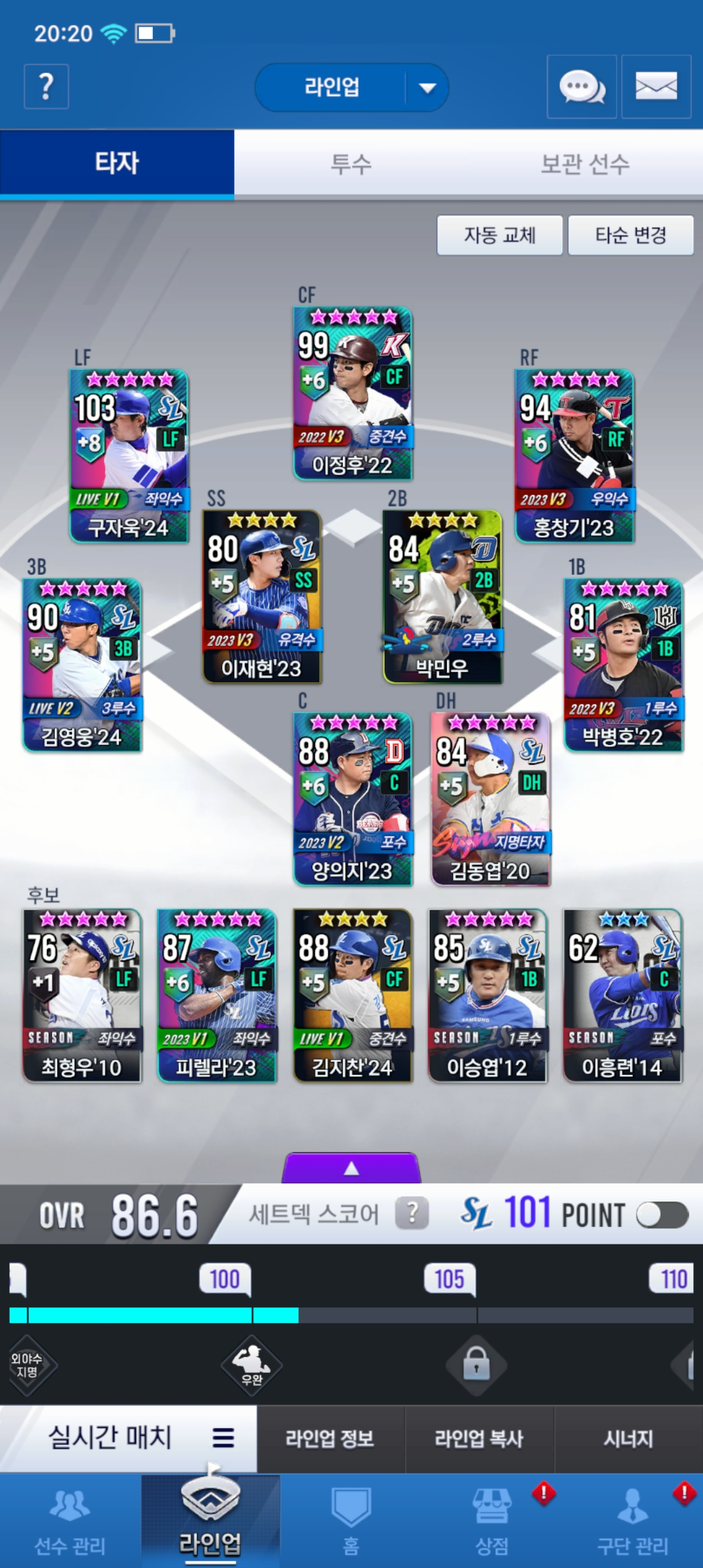This screenshot has width=703, height=1568.
Task: Tap the 타순 변경 button
Action: pyautogui.click(x=630, y=235)
